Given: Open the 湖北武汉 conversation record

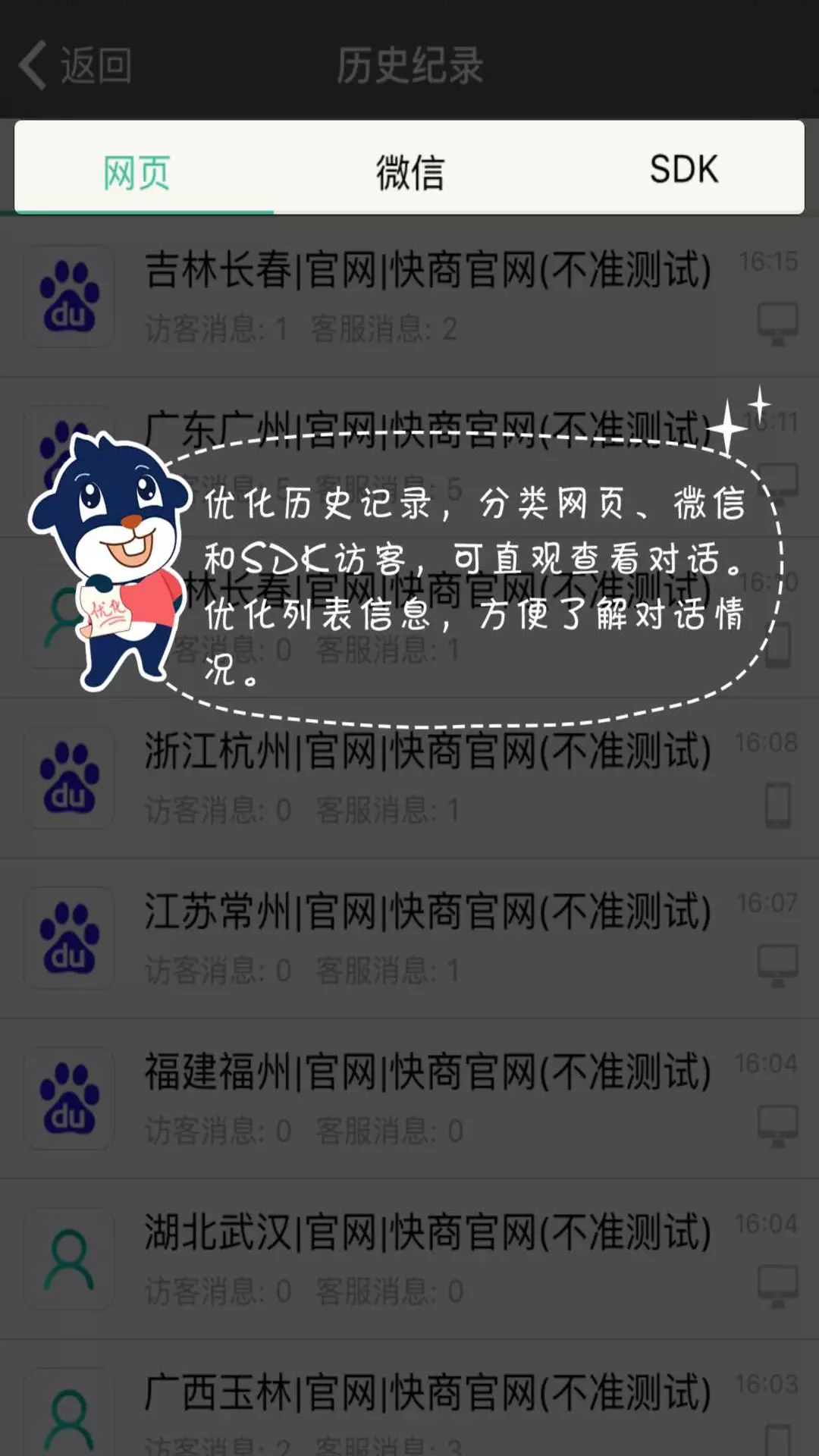Looking at the screenshot, I should [409, 1259].
